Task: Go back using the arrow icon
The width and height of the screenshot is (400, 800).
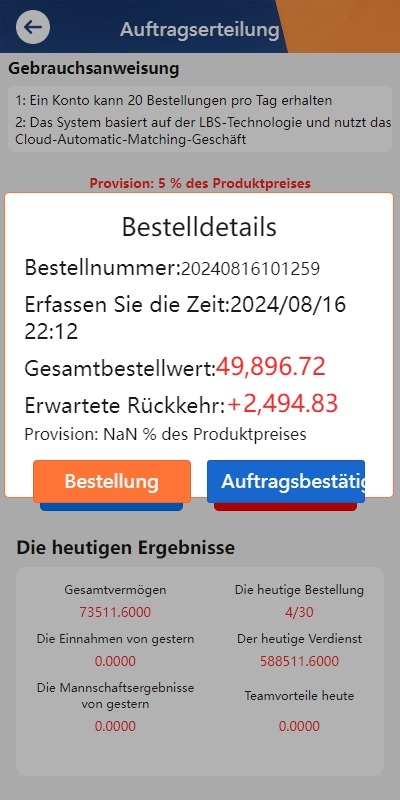Action: click(33, 27)
